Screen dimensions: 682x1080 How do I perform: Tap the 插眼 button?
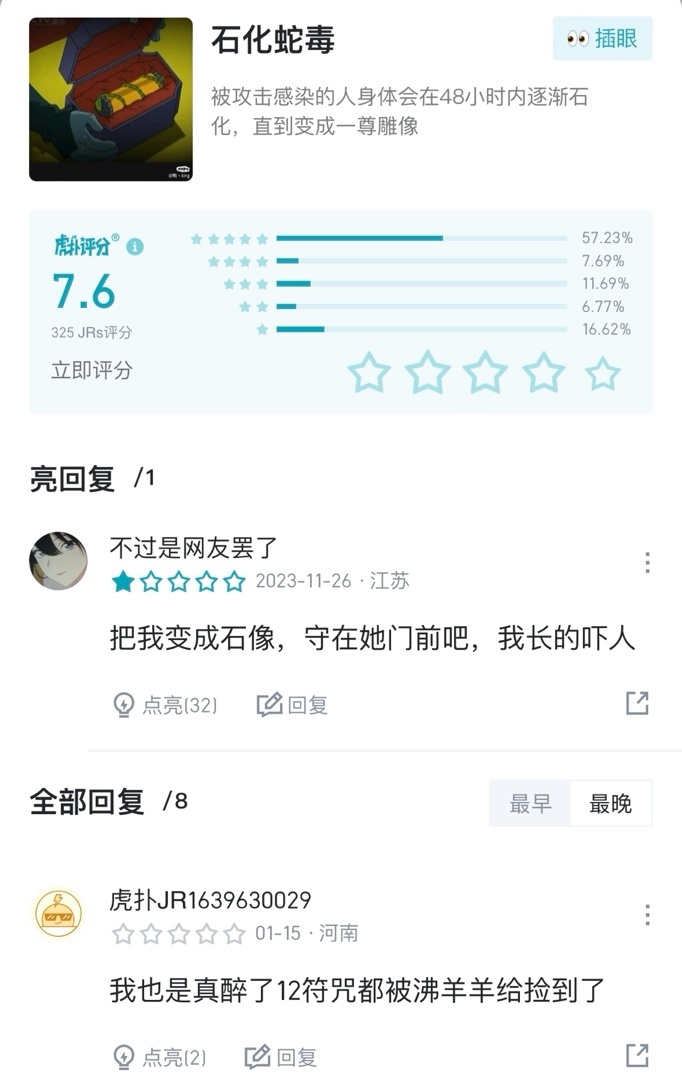[x=603, y=39]
